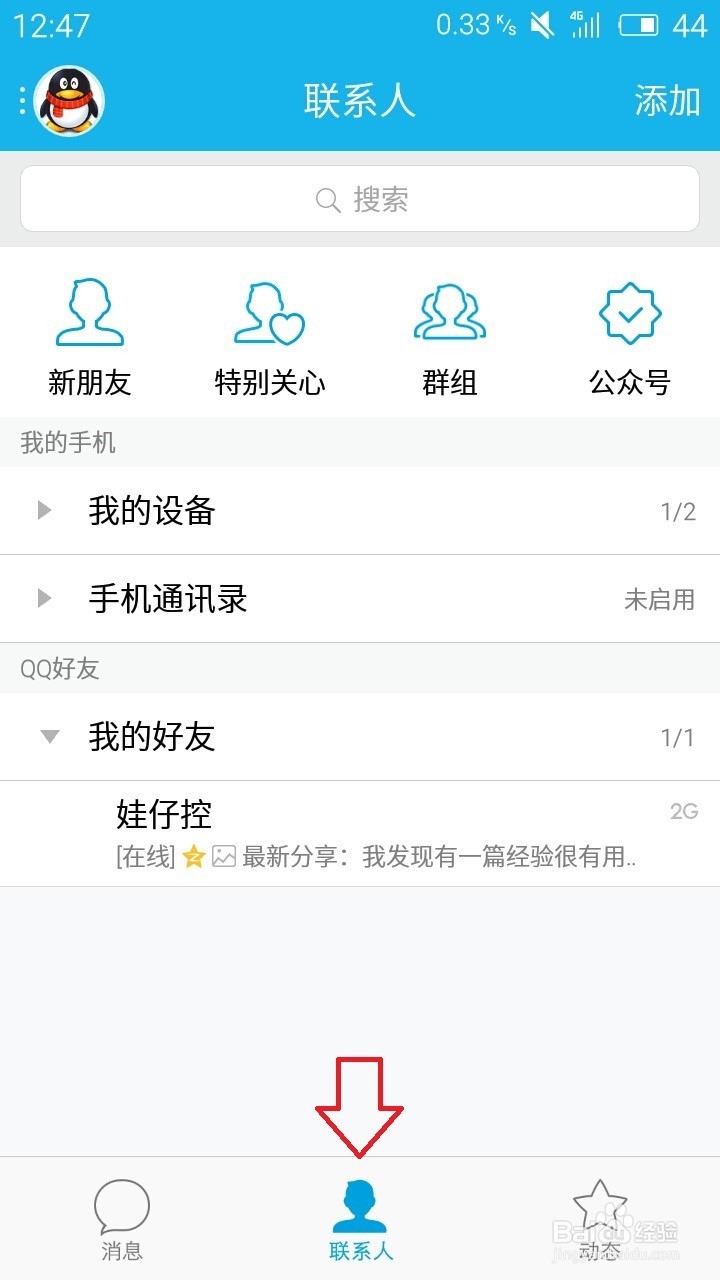Expand the 手机通讯录 group

click(x=360, y=599)
